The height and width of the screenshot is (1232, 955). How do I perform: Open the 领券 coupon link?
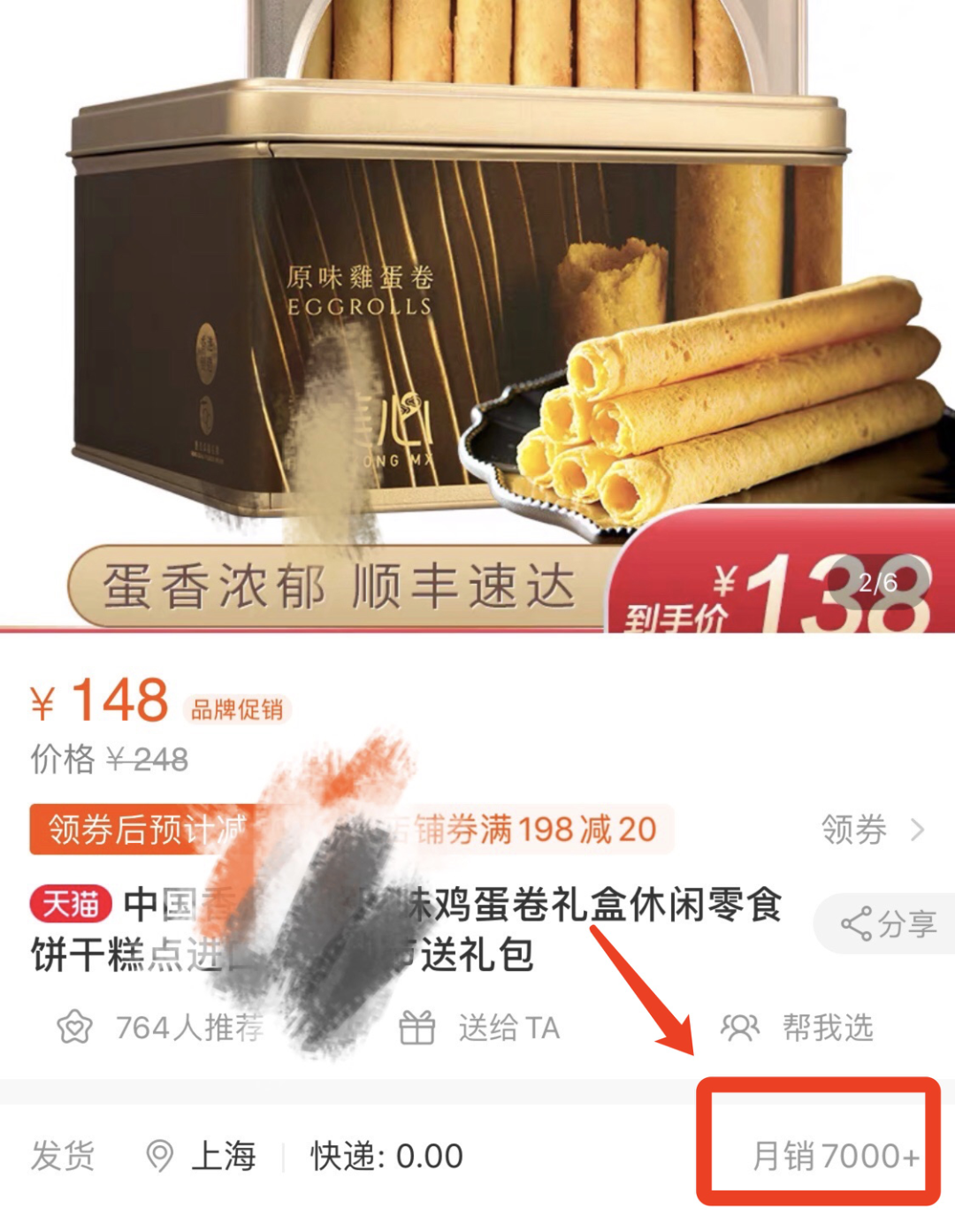(871, 830)
